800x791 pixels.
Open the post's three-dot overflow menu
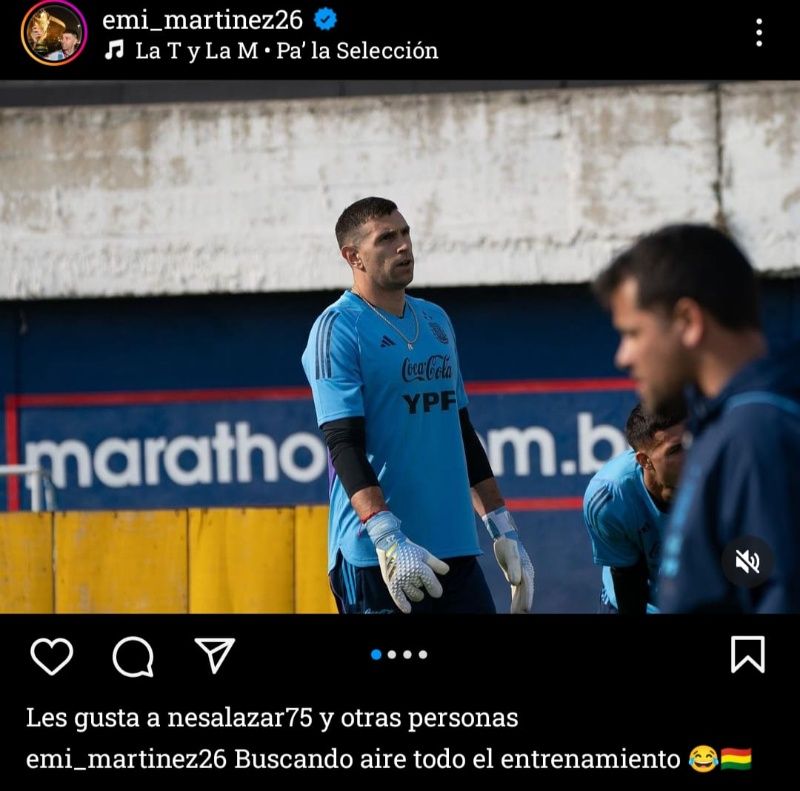(x=759, y=33)
